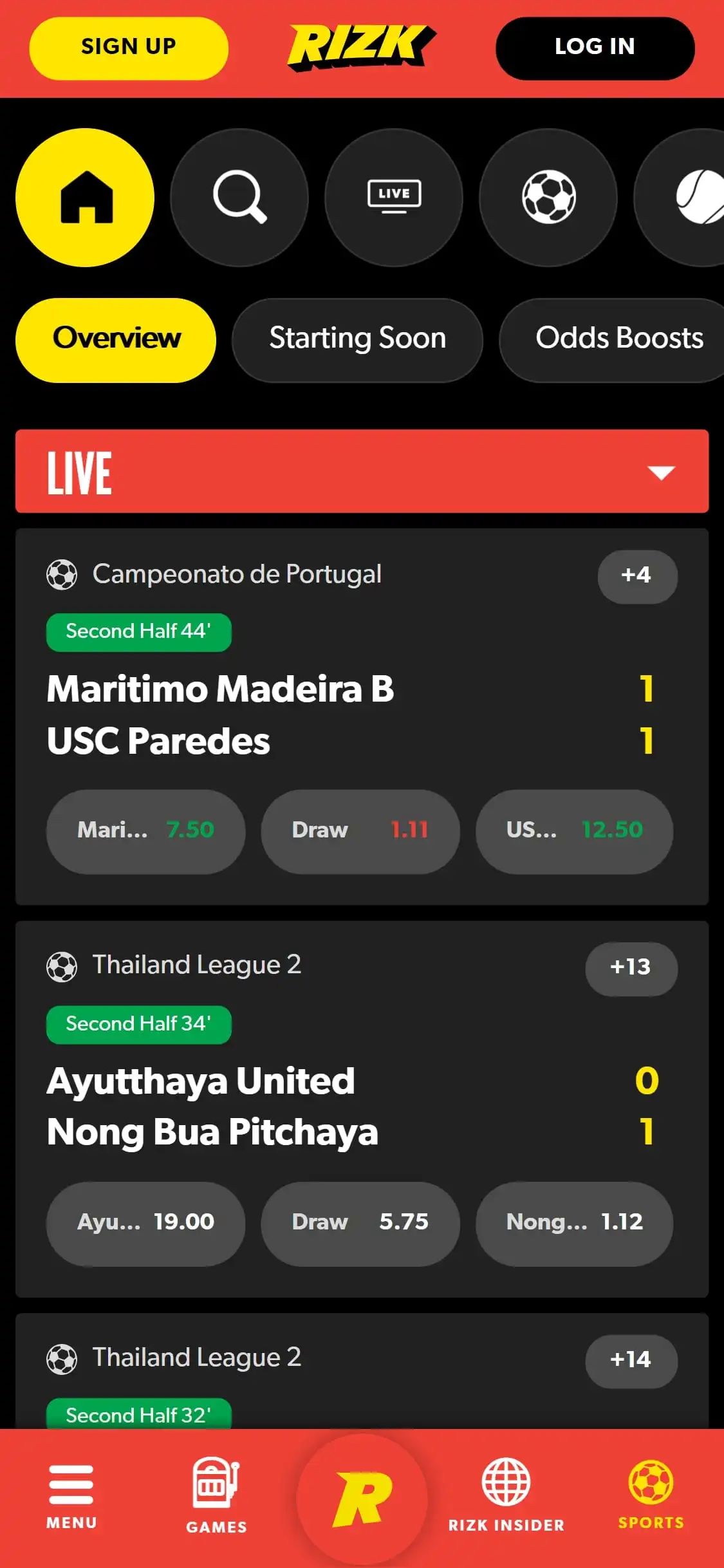Bet on USC Paredes at 12.50
This screenshot has height=1568, width=724.
tap(574, 831)
